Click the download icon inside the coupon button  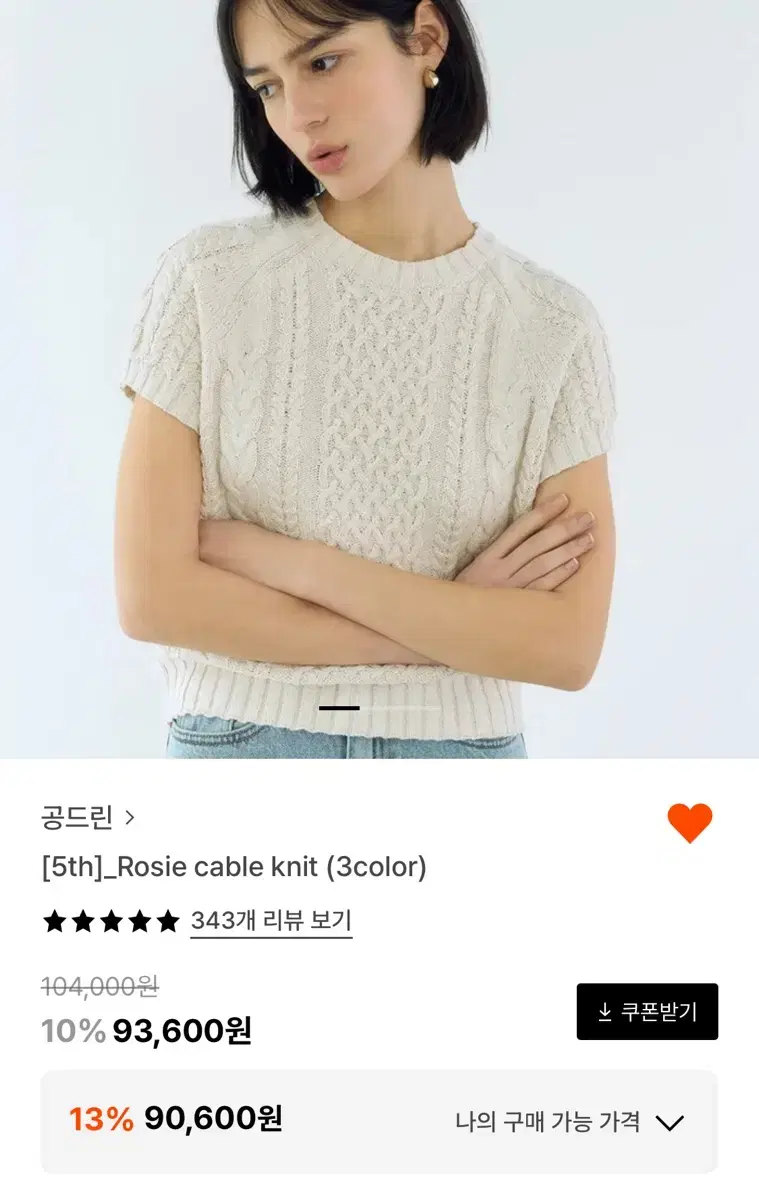point(604,1011)
